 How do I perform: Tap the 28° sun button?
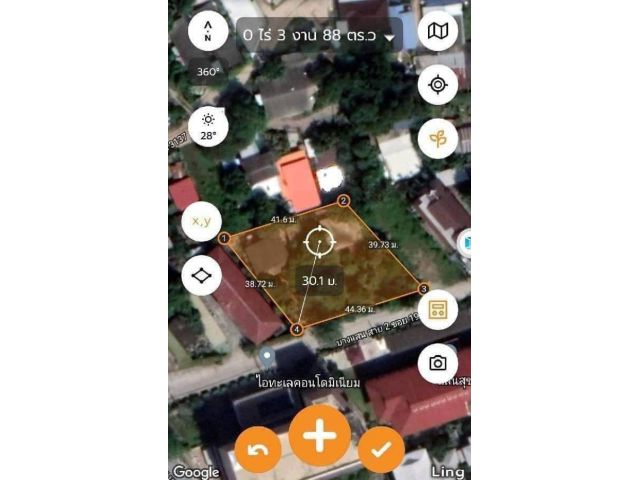(x=208, y=126)
